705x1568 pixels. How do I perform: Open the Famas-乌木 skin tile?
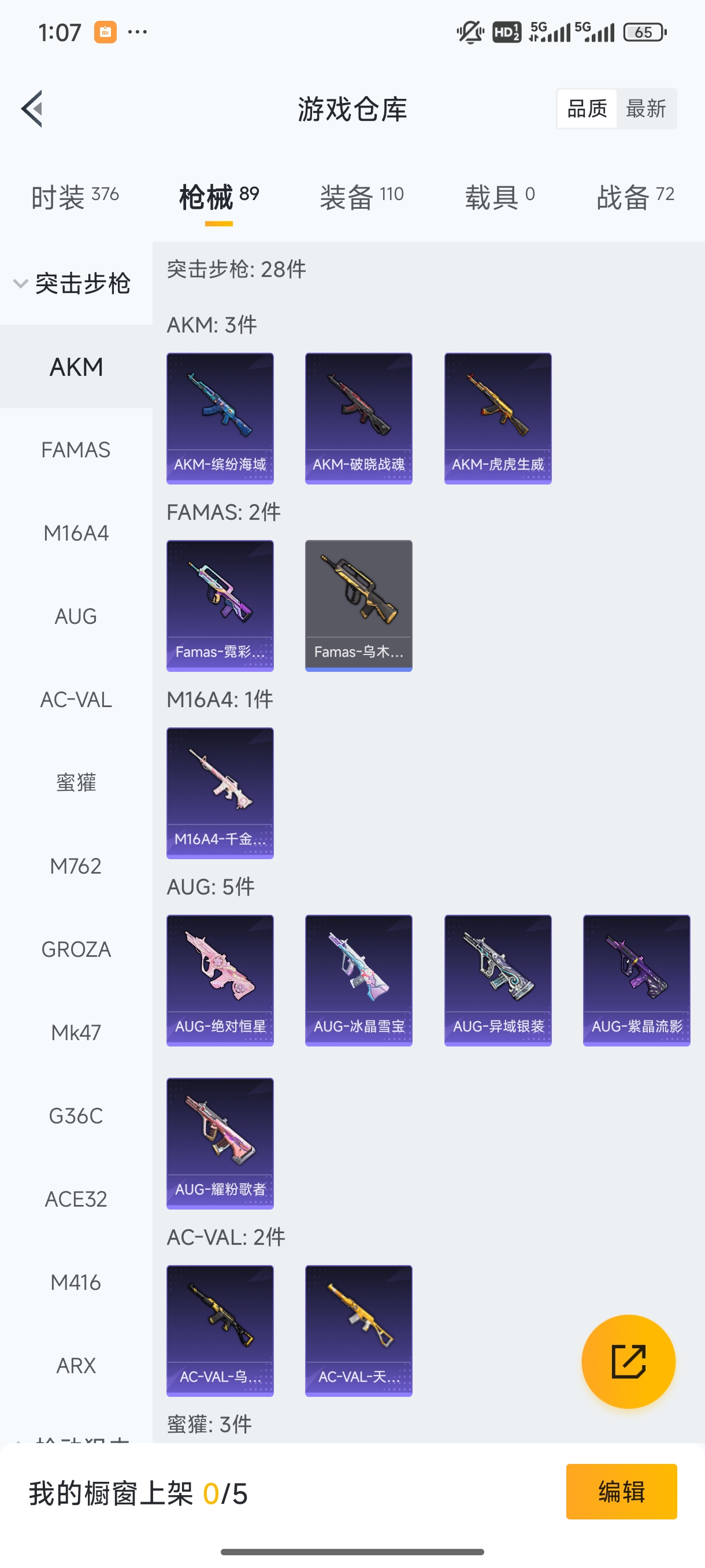tap(359, 606)
